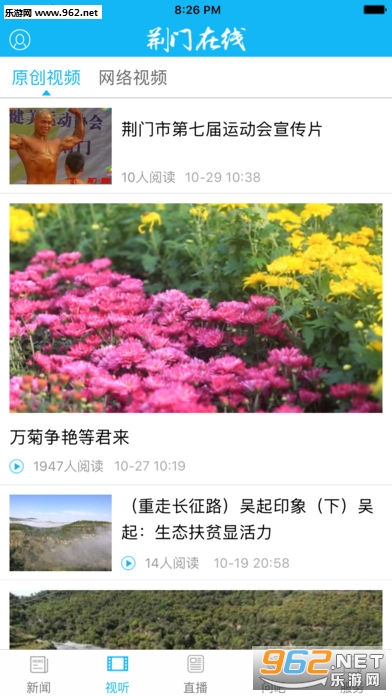Open the user profile icon
This screenshot has height=696, width=392.
(20, 40)
